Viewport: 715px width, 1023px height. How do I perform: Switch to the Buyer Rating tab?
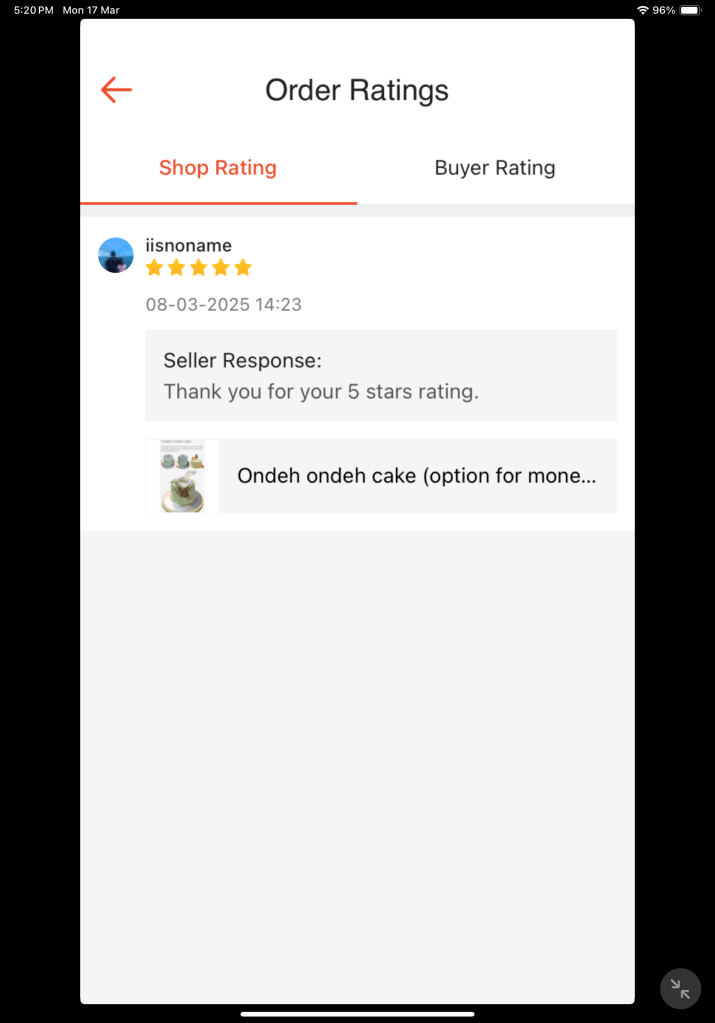tap(495, 168)
